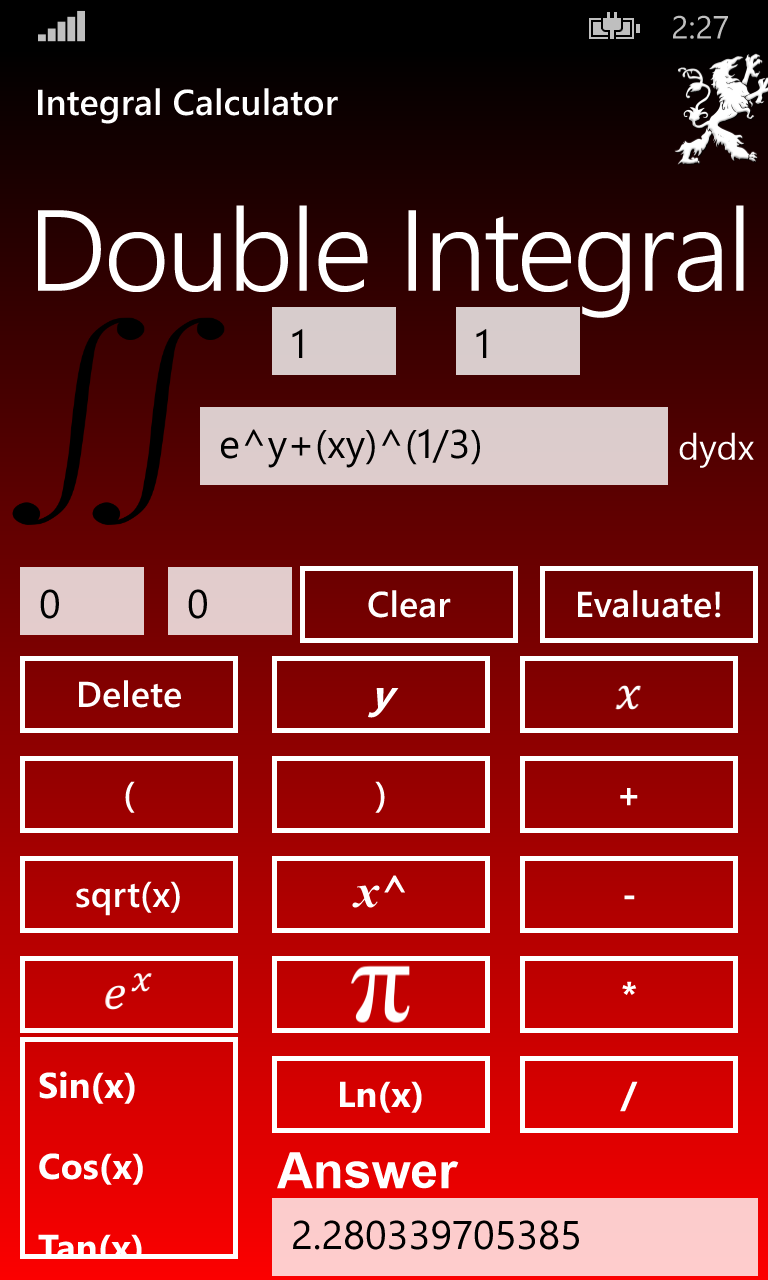Screen dimensions: 768x1280
Task: Insert the Ln(x) function
Action: click(381, 1096)
